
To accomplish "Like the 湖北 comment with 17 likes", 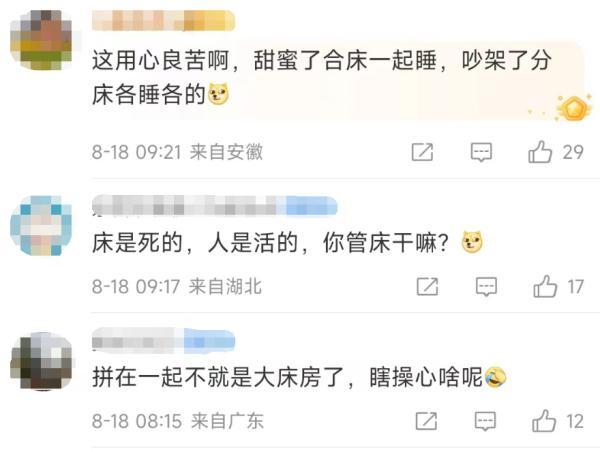I will [545, 287].
